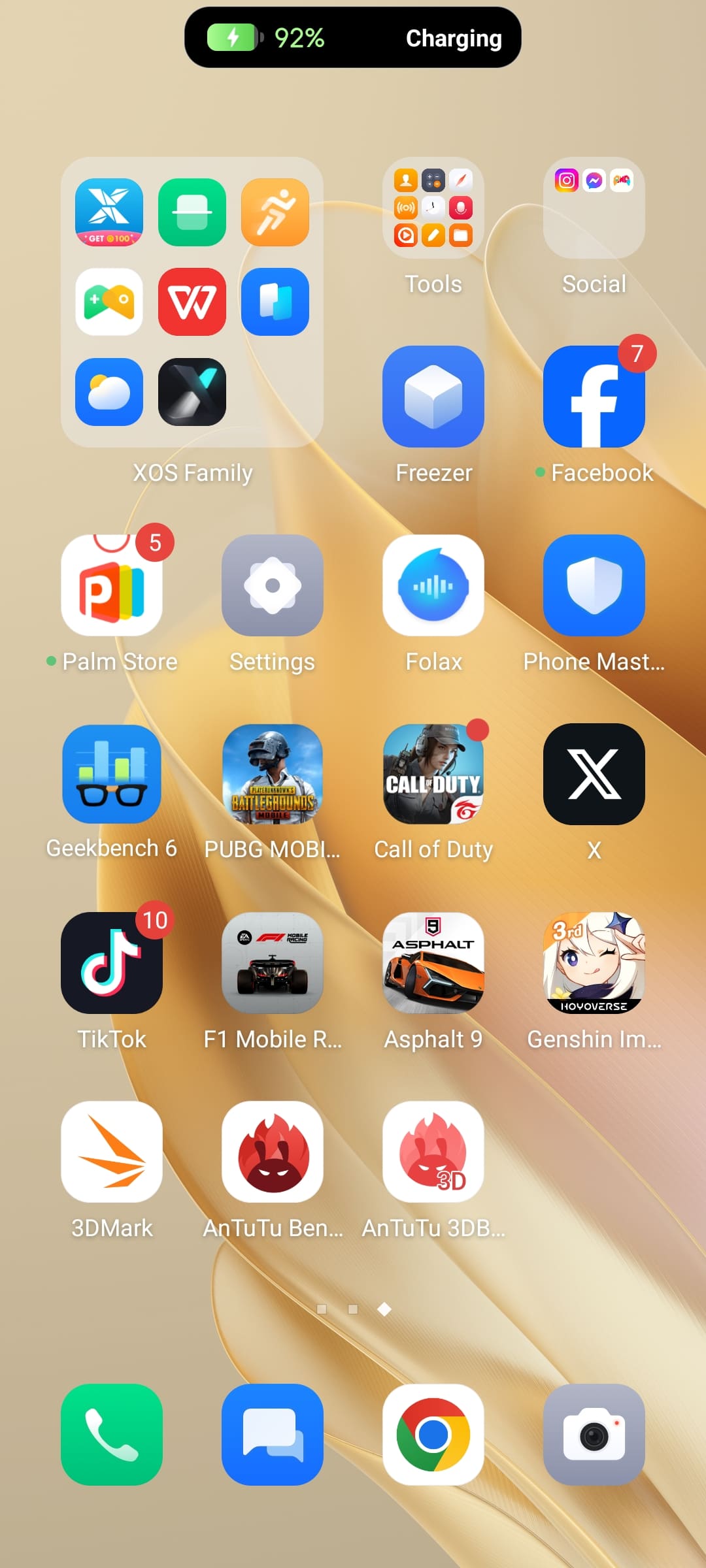Image resolution: width=706 pixels, height=1568 pixels.
Task: Open AnTuTu Benchmark
Action: 273,1152
